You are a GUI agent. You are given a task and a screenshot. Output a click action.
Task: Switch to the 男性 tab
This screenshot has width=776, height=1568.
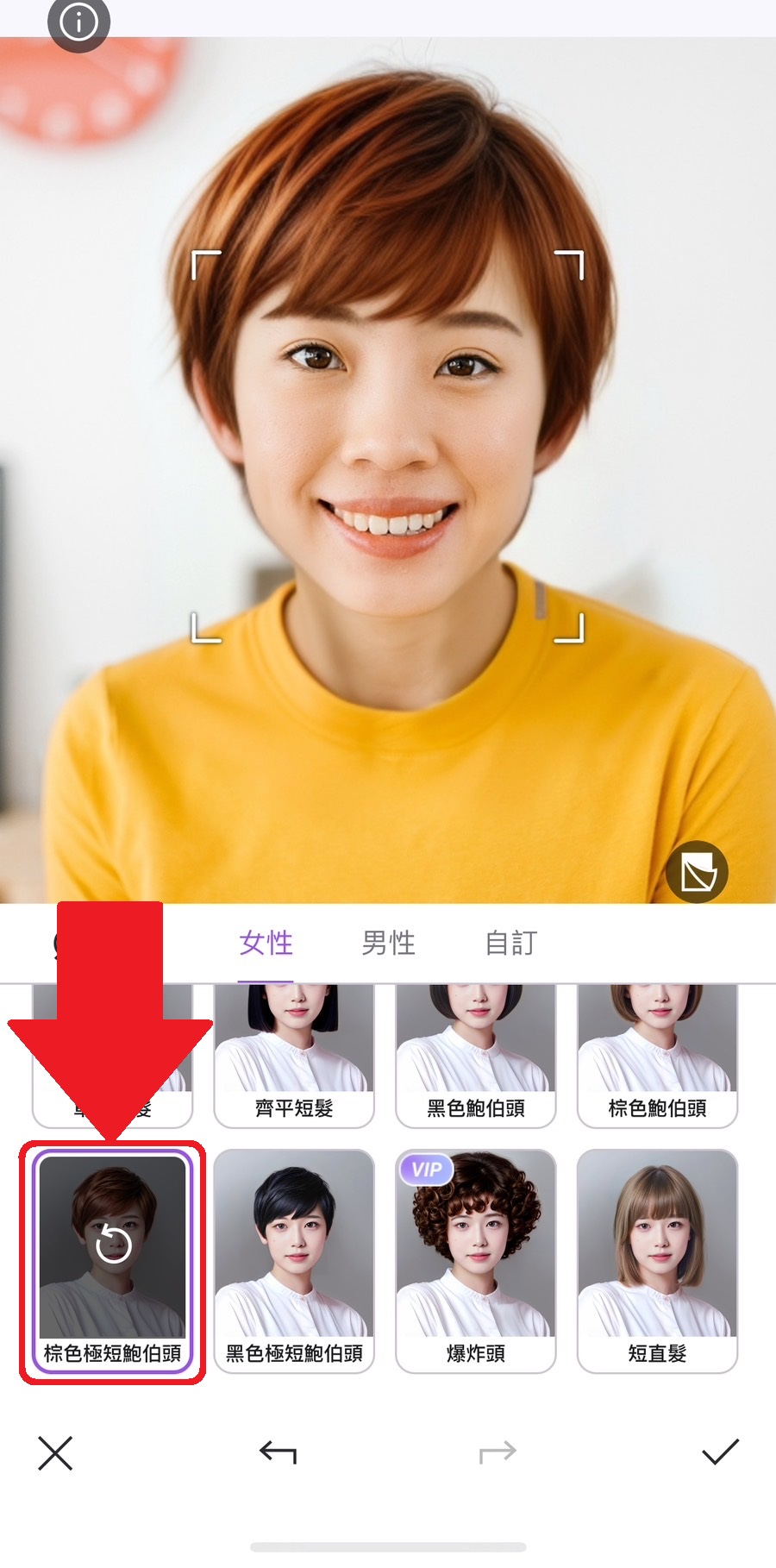[x=388, y=943]
